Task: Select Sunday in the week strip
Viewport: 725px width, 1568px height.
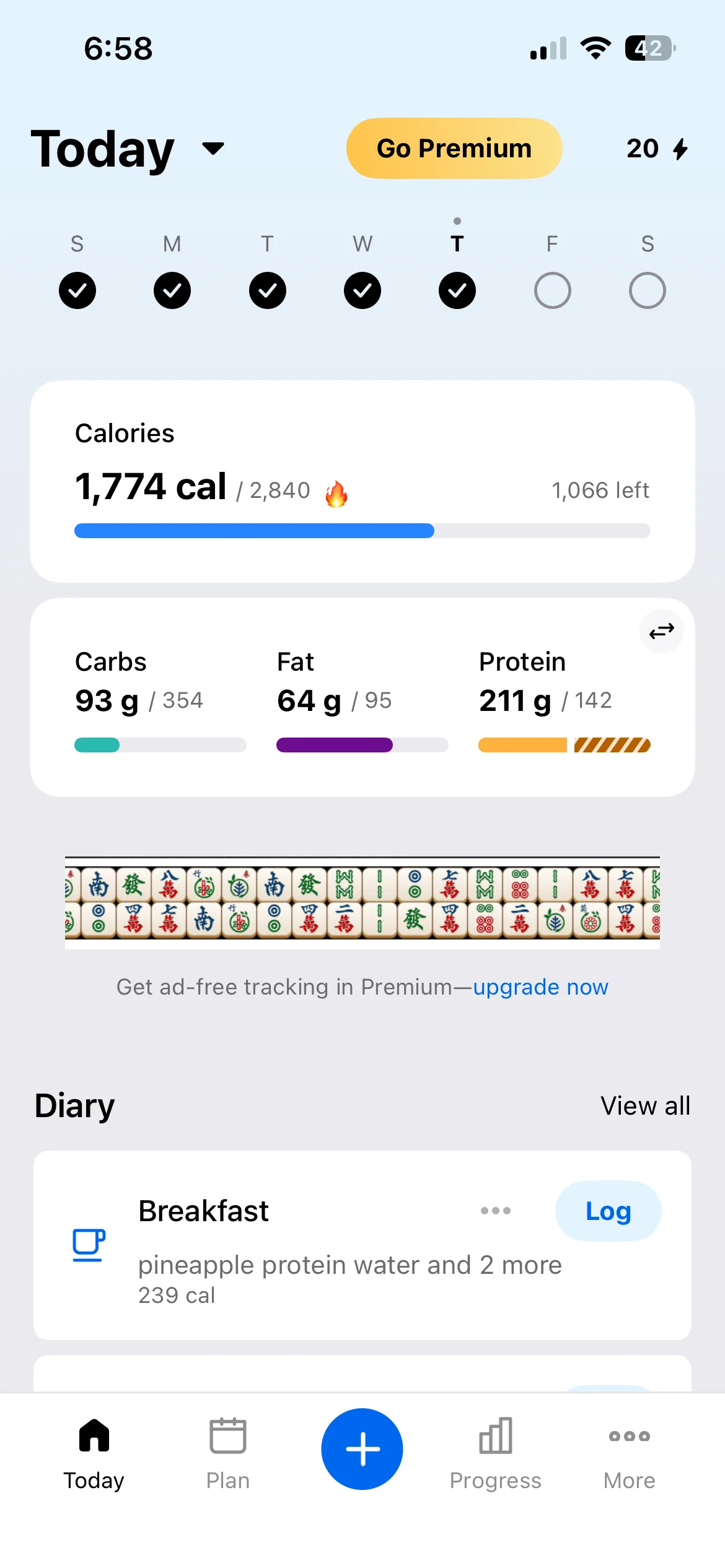Action: point(77,290)
